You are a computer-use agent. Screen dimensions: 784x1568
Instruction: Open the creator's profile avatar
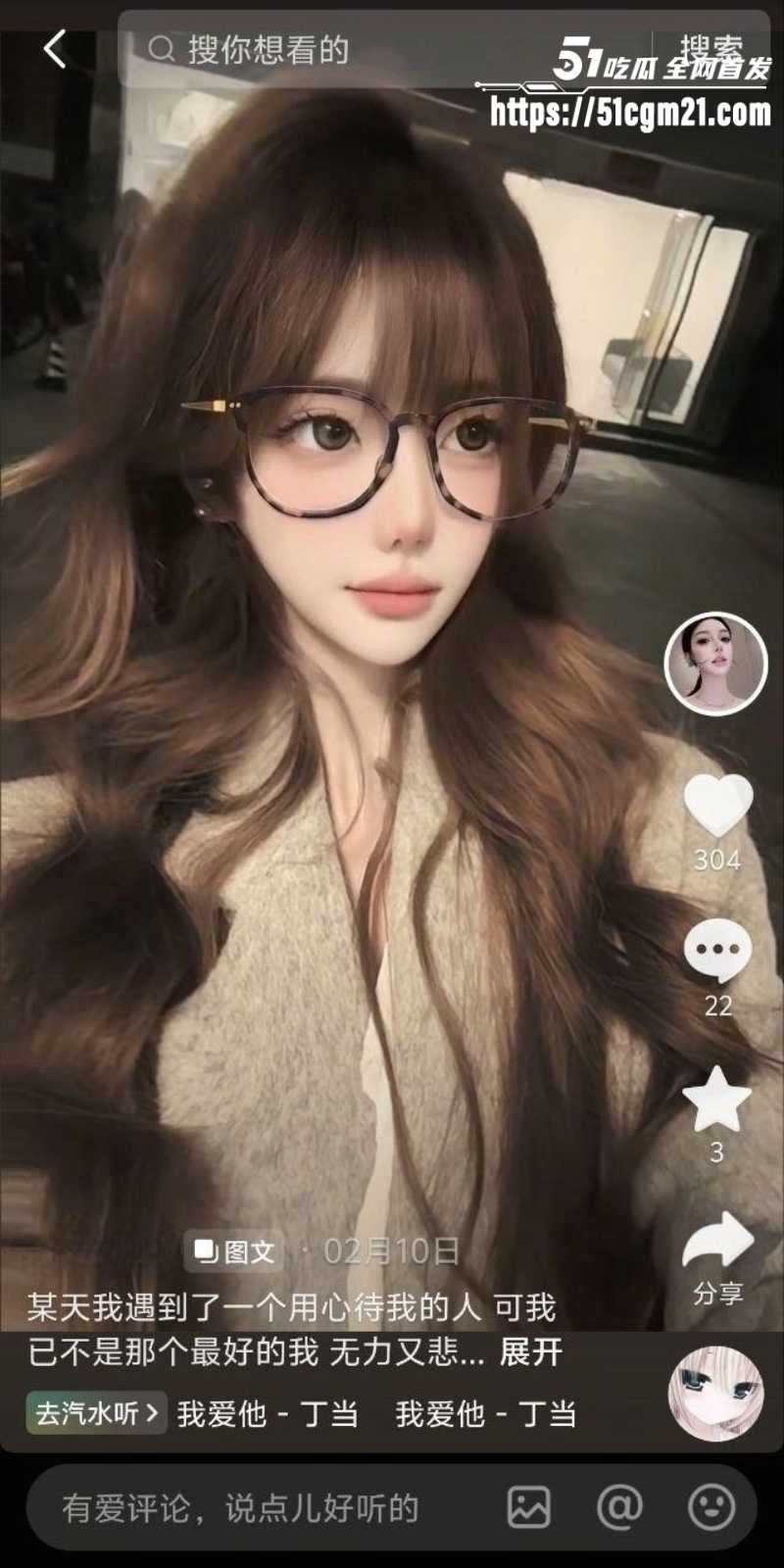[x=715, y=663]
